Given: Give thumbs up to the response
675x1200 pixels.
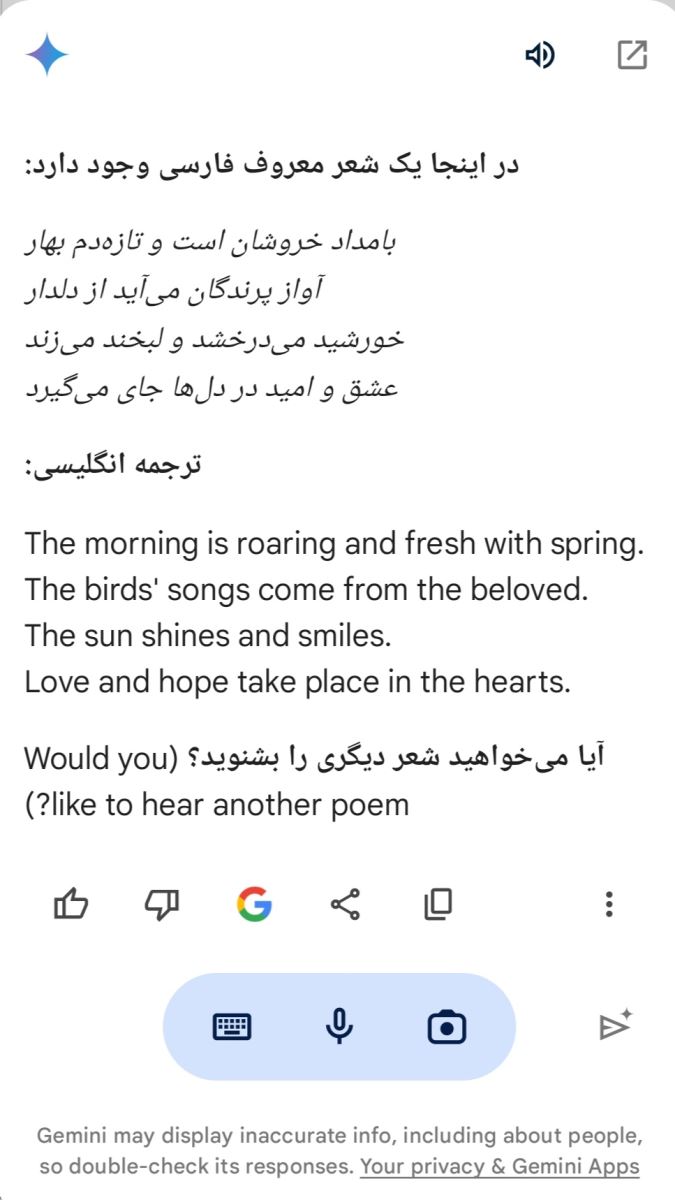Looking at the screenshot, I should click(70, 905).
